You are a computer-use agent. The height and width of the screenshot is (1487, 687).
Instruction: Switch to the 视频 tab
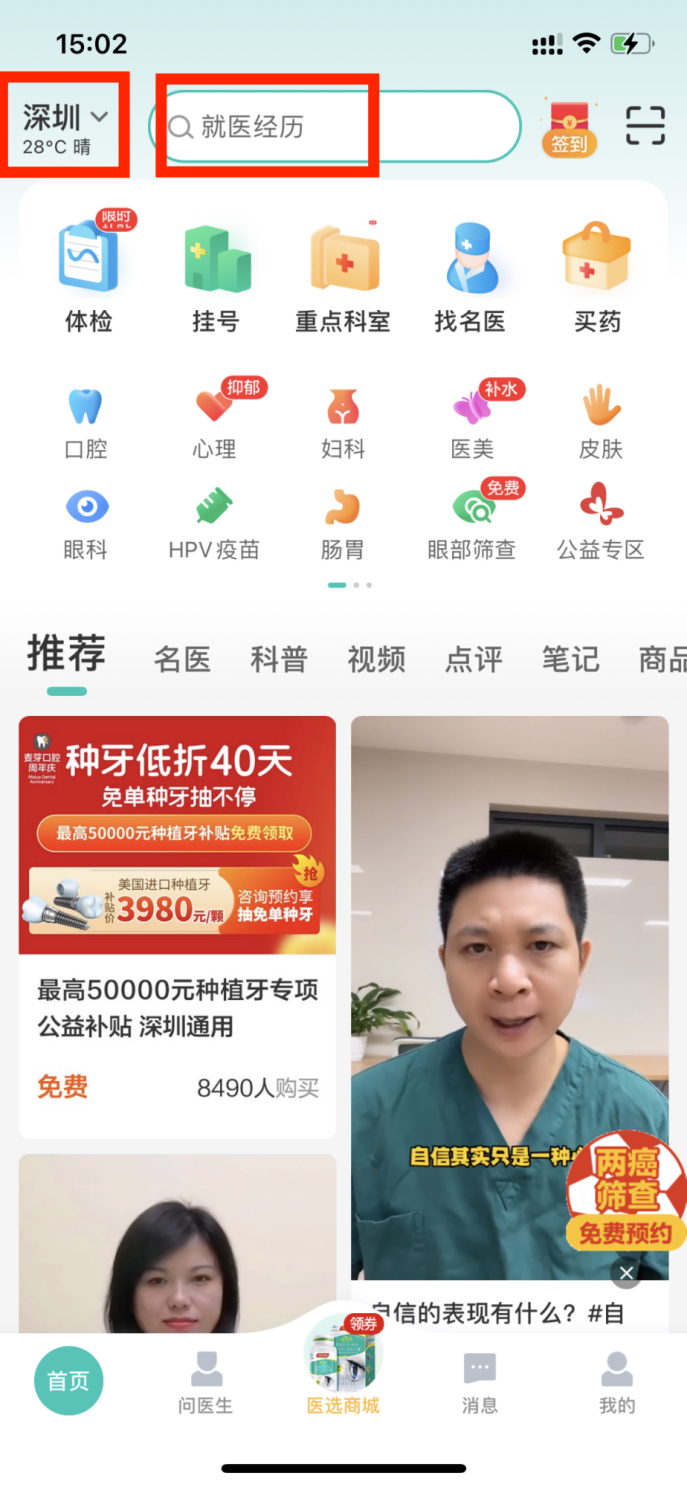(x=376, y=659)
